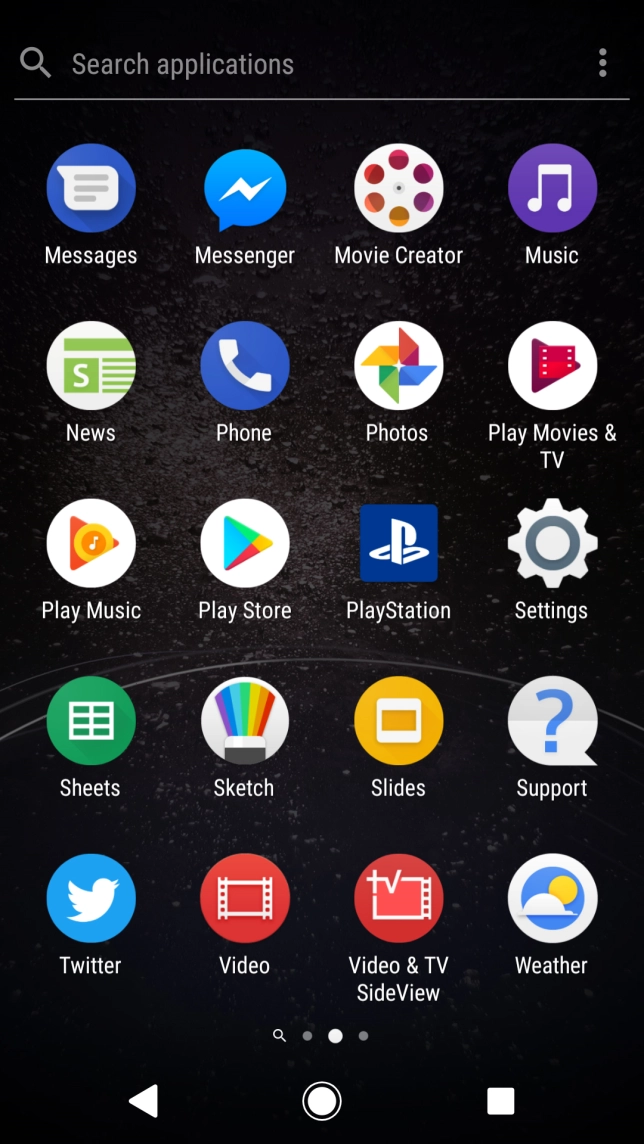This screenshot has height=1144, width=644.
Task: Open the overflow menu
Action: click(602, 63)
